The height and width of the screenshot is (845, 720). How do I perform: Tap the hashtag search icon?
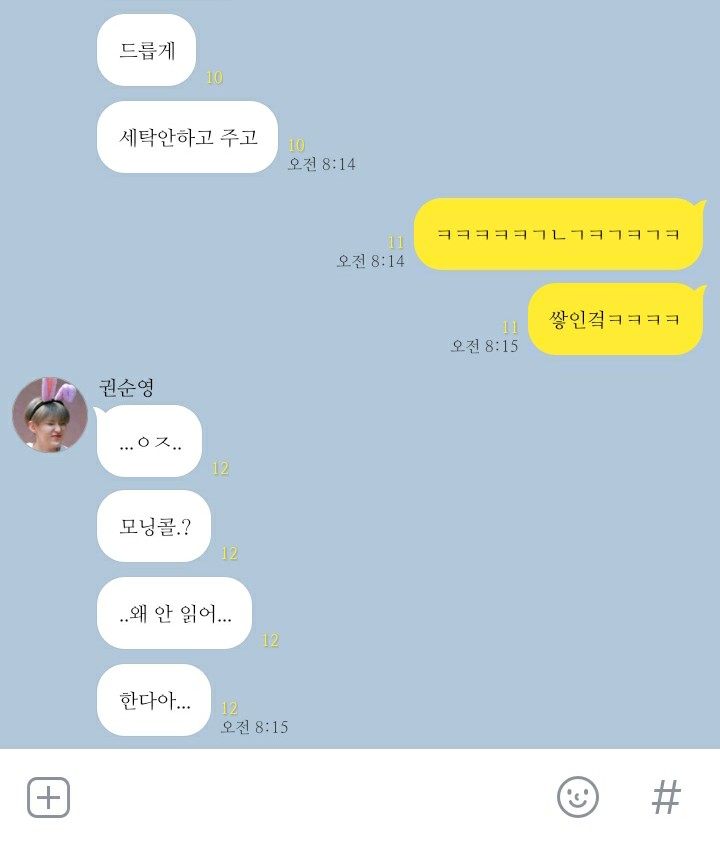click(x=666, y=797)
